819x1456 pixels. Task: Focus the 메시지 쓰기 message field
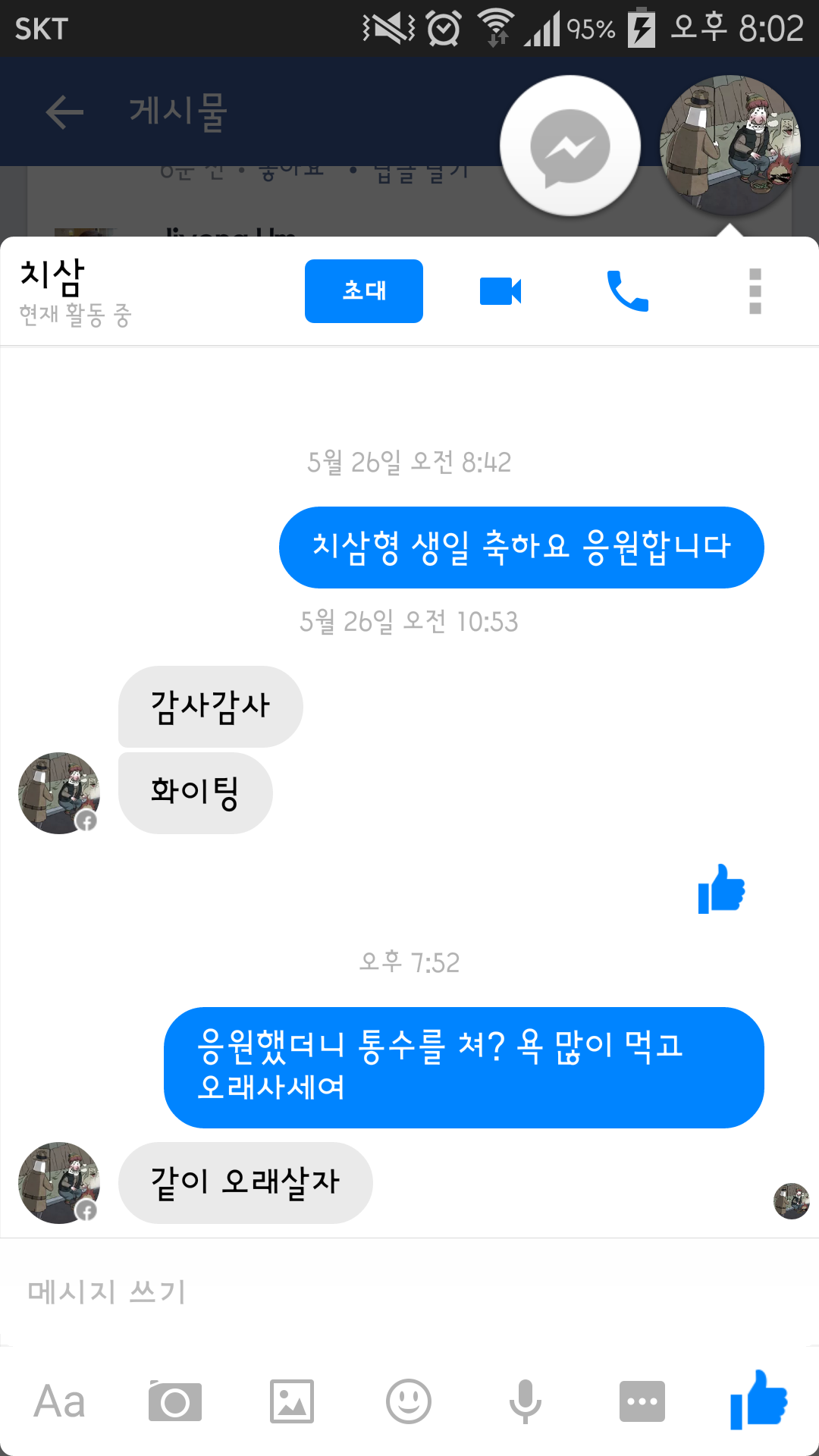(x=409, y=1291)
